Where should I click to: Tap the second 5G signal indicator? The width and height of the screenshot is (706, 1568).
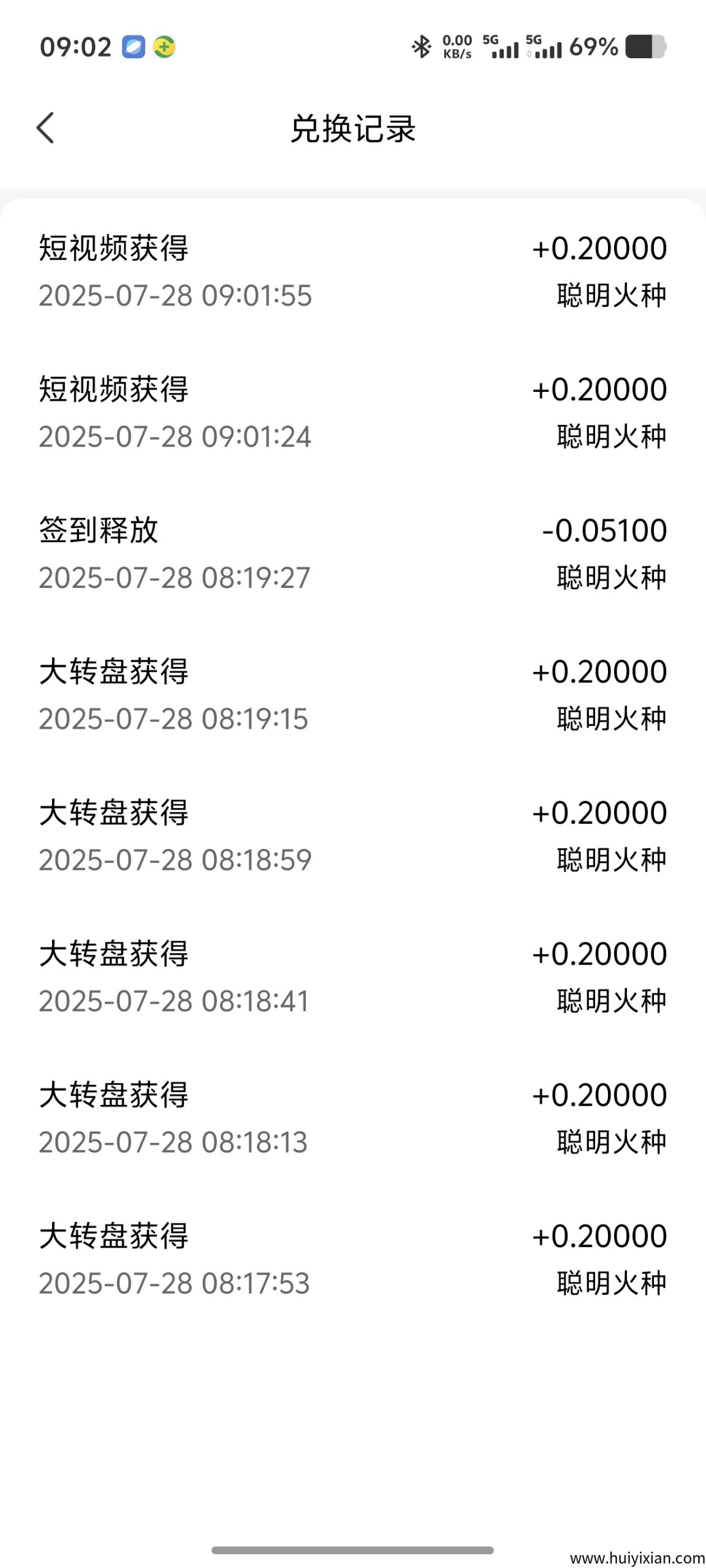pos(544,50)
